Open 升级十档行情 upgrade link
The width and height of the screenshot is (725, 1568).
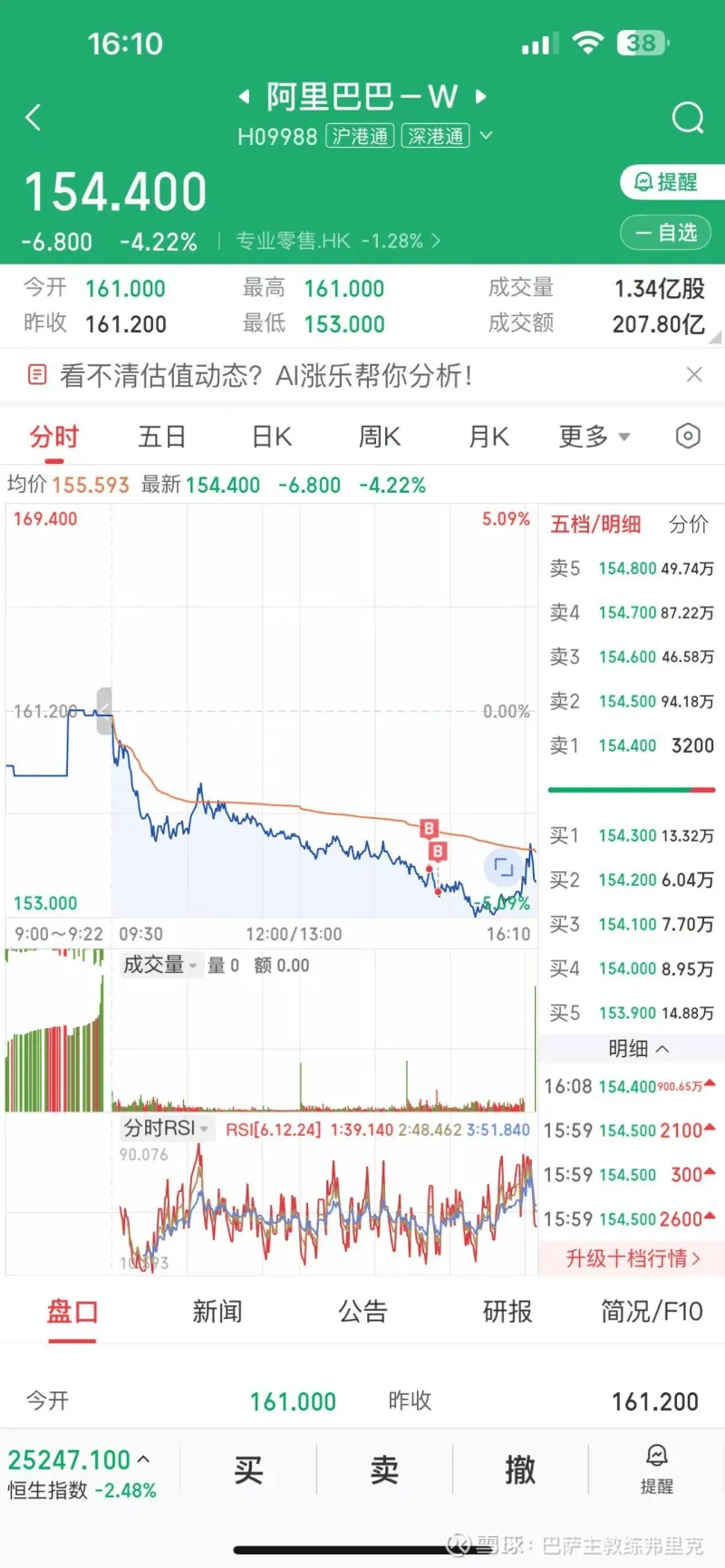point(633,1258)
